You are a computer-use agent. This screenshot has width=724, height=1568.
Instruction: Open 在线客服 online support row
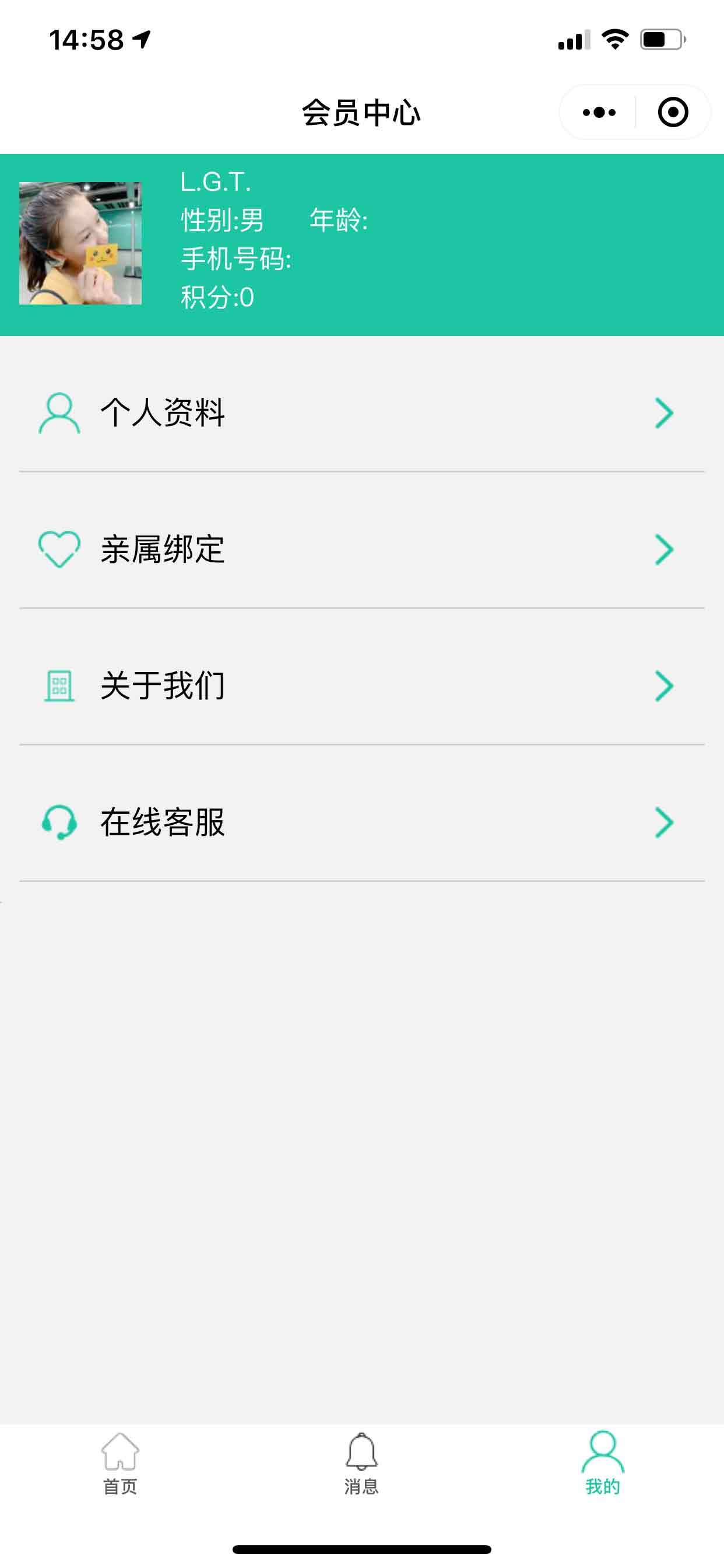point(361,822)
